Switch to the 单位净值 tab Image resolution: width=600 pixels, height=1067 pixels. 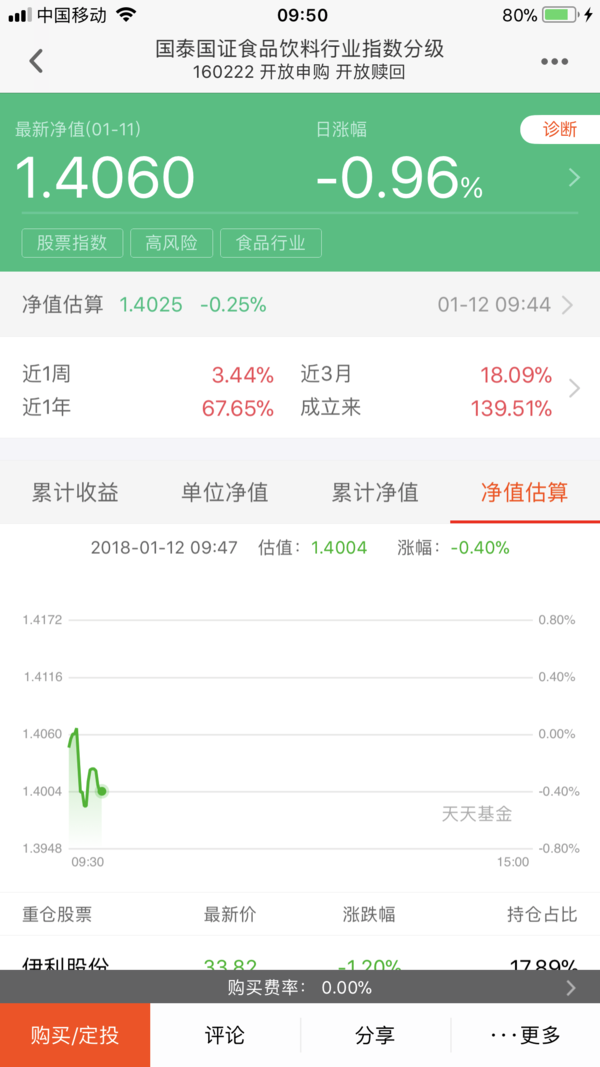(x=224, y=492)
